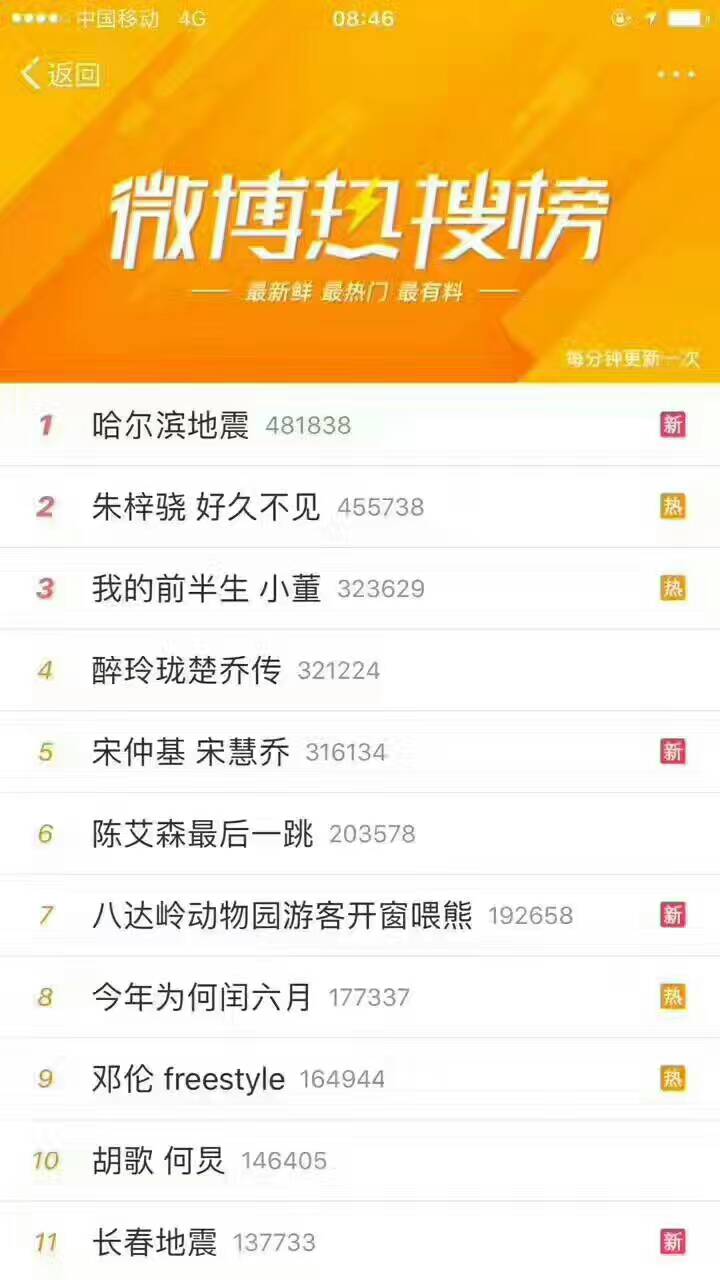View the 长春地震 hot search

[x=154, y=1243]
